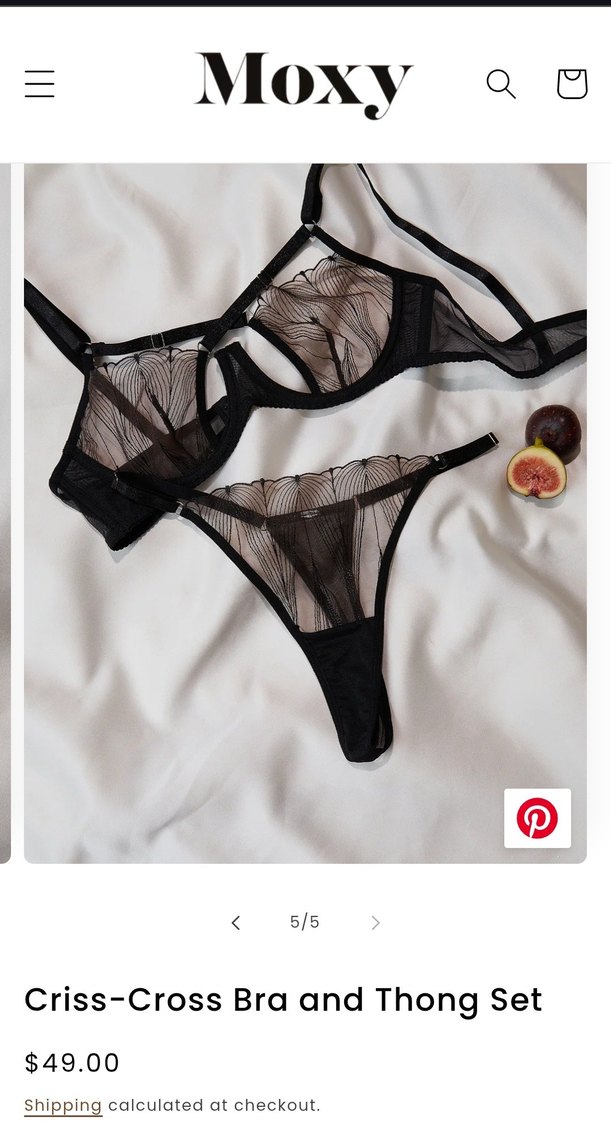Screen dimensions: 611x1123
Task: Open the product photo full size
Action: point(300,500)
